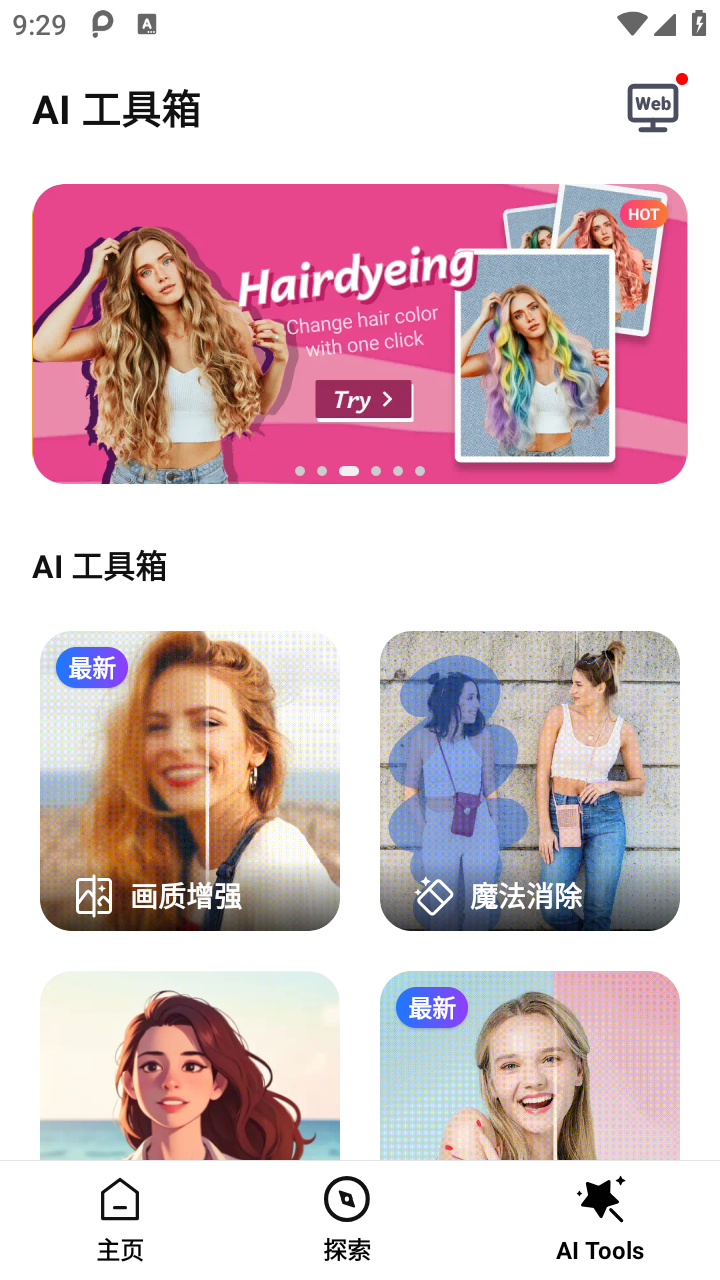This screenshot has width=720, height=1280.
Task: Open the AI Tools magic wand icon
Action: tap(600, 1197)
